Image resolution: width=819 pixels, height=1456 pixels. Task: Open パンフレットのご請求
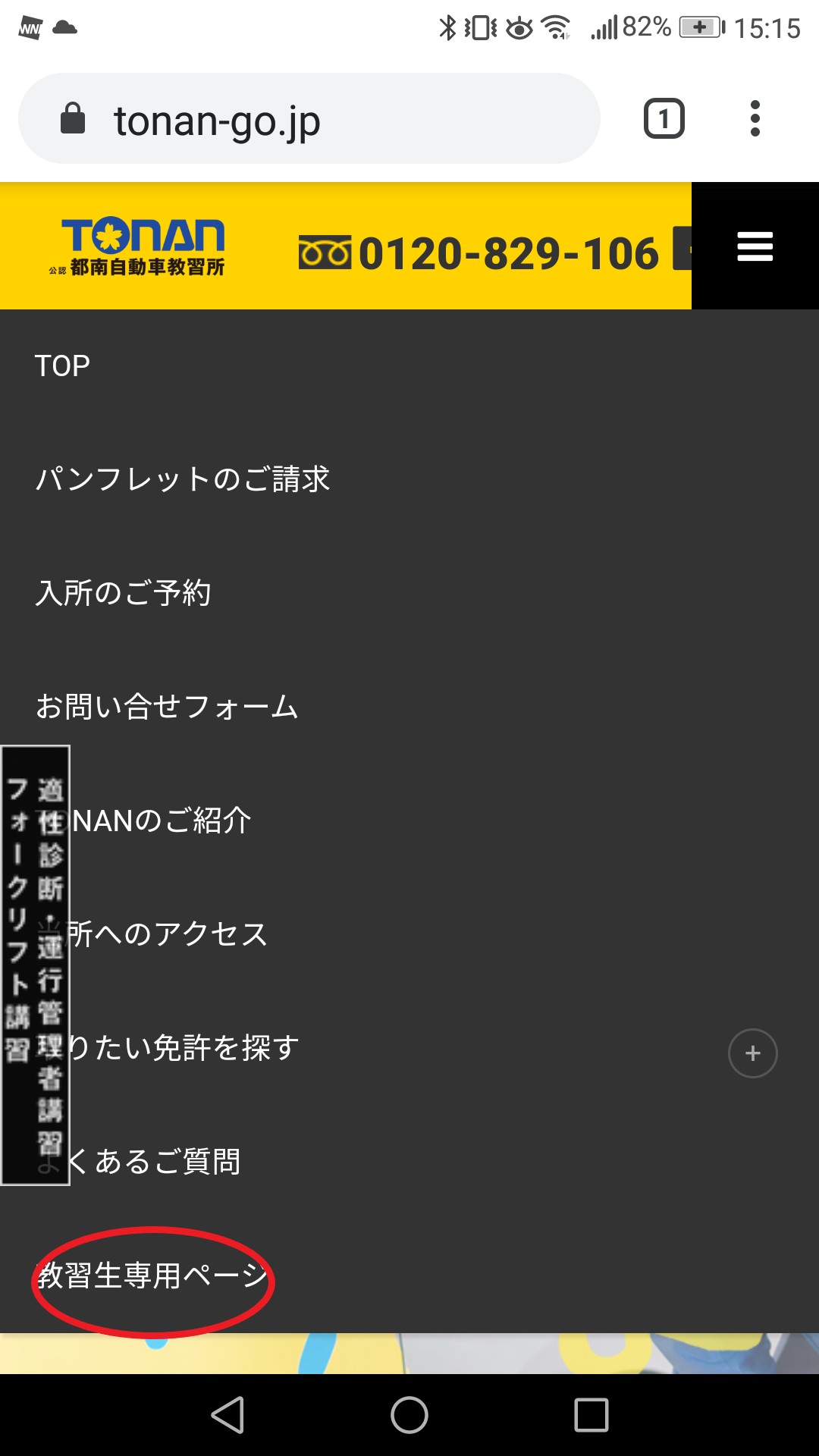[183, 479]
